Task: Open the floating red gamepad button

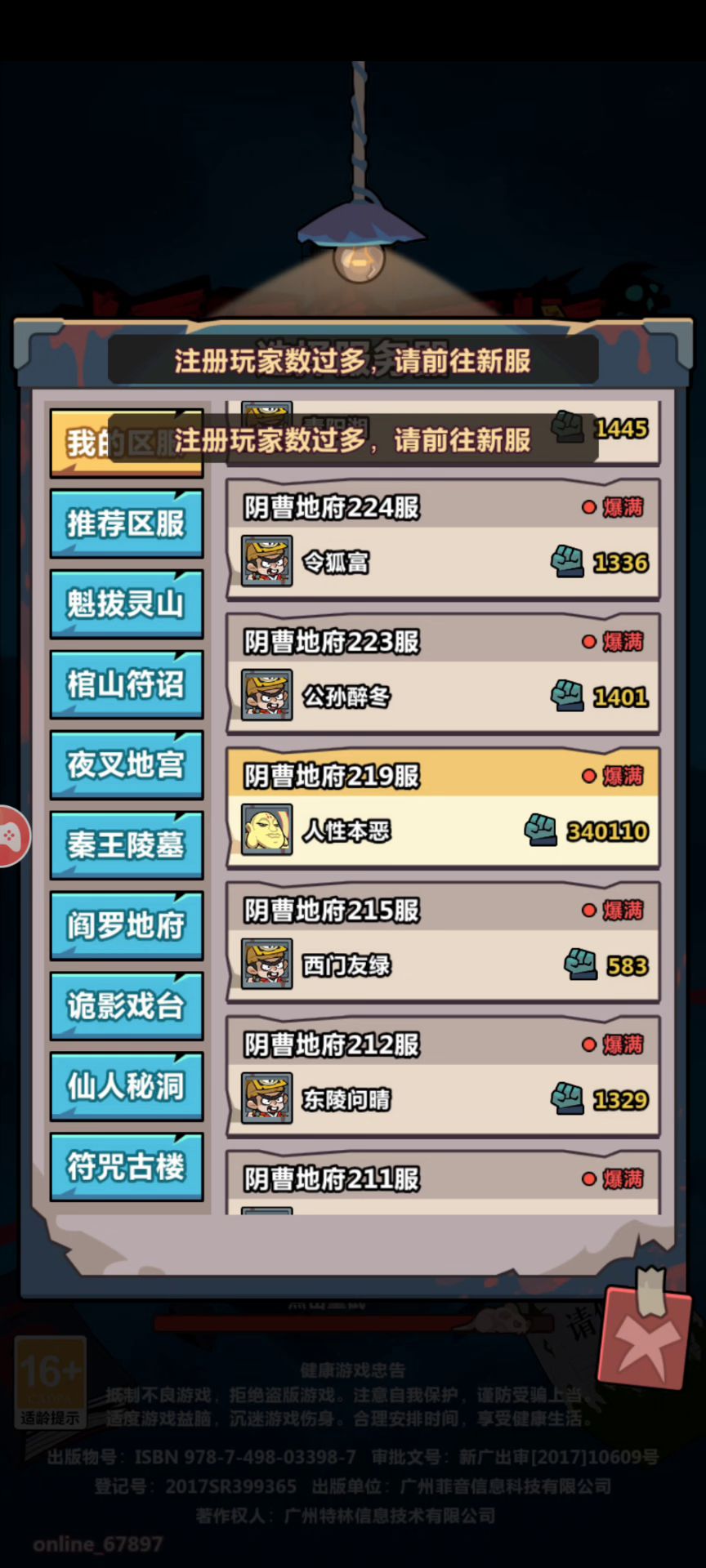Action: point(11,836)
